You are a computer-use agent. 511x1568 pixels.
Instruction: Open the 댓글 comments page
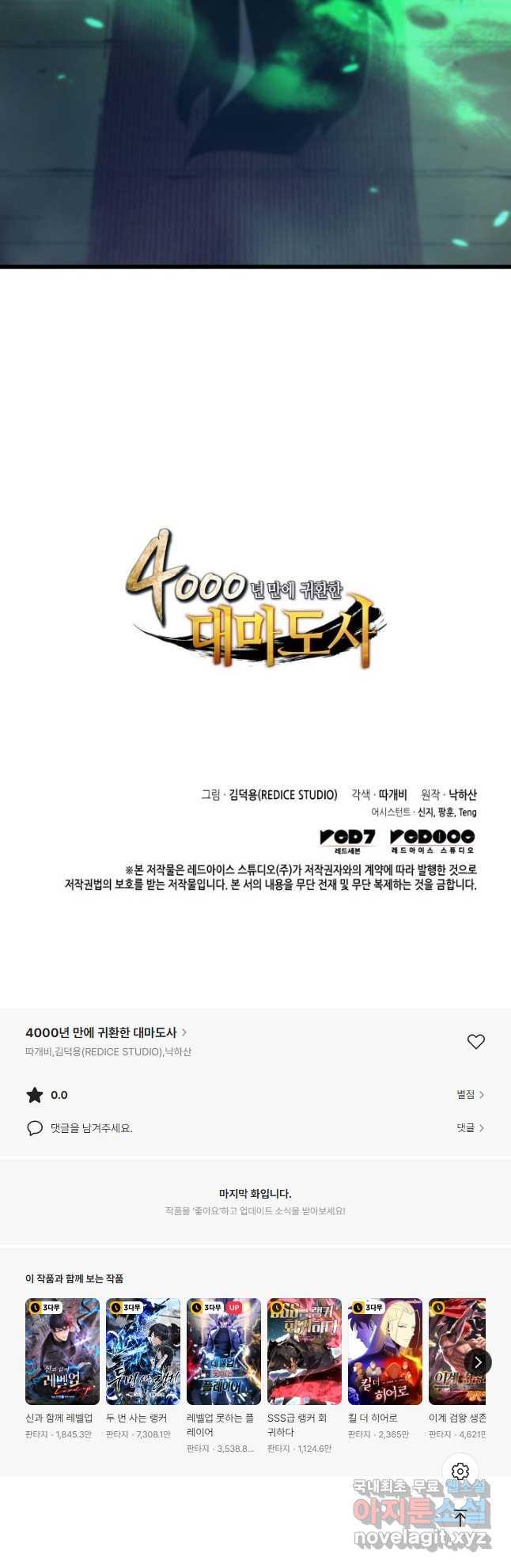point(470,1128)
